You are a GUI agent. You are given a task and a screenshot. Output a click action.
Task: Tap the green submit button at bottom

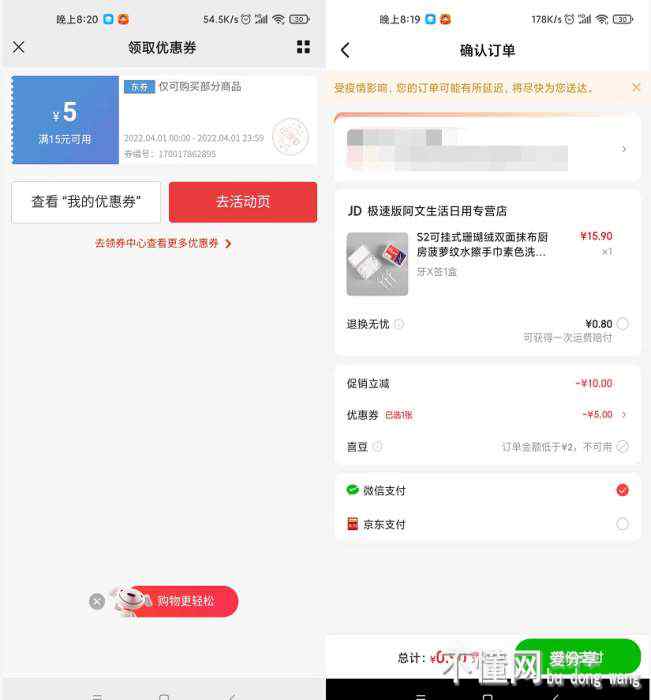coord(577,657)
